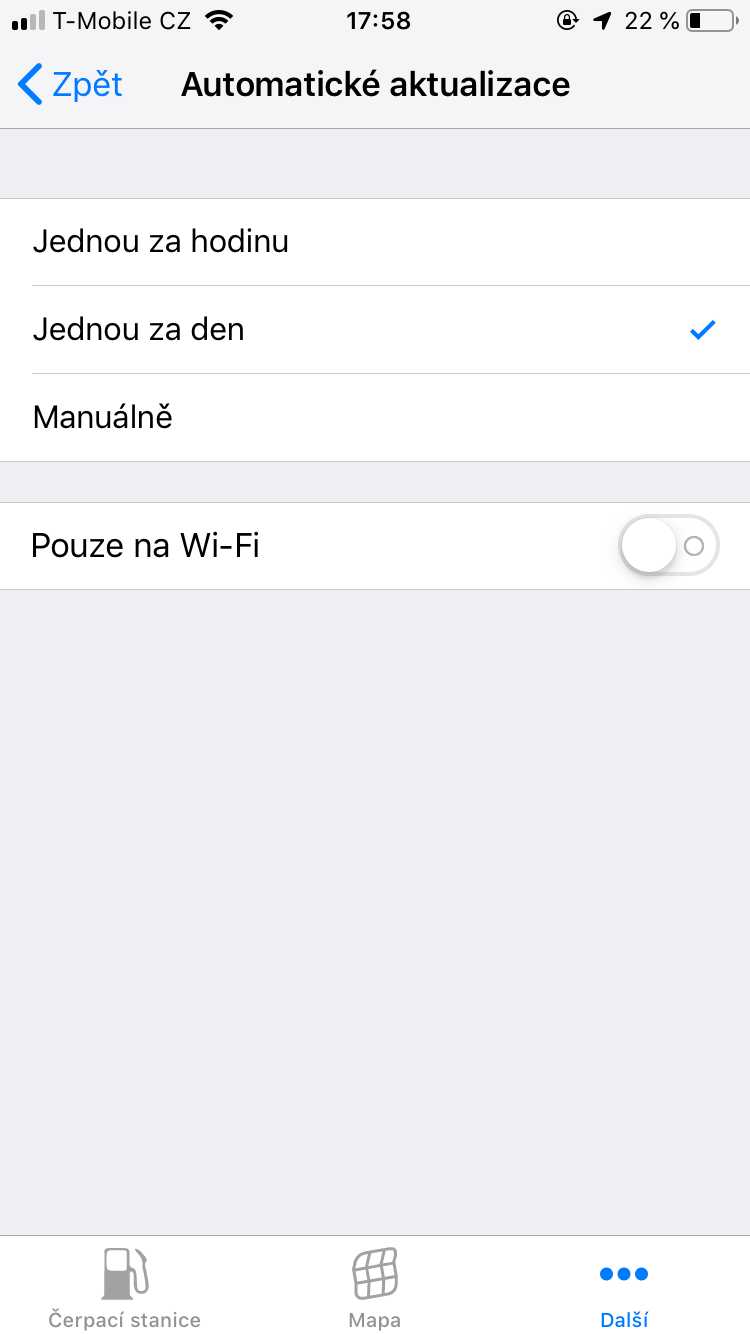Image resolution: width=750 pixels, height=1334 pixels.
Task: Select Jednou za hodinu update frequency
Action: 375,242
